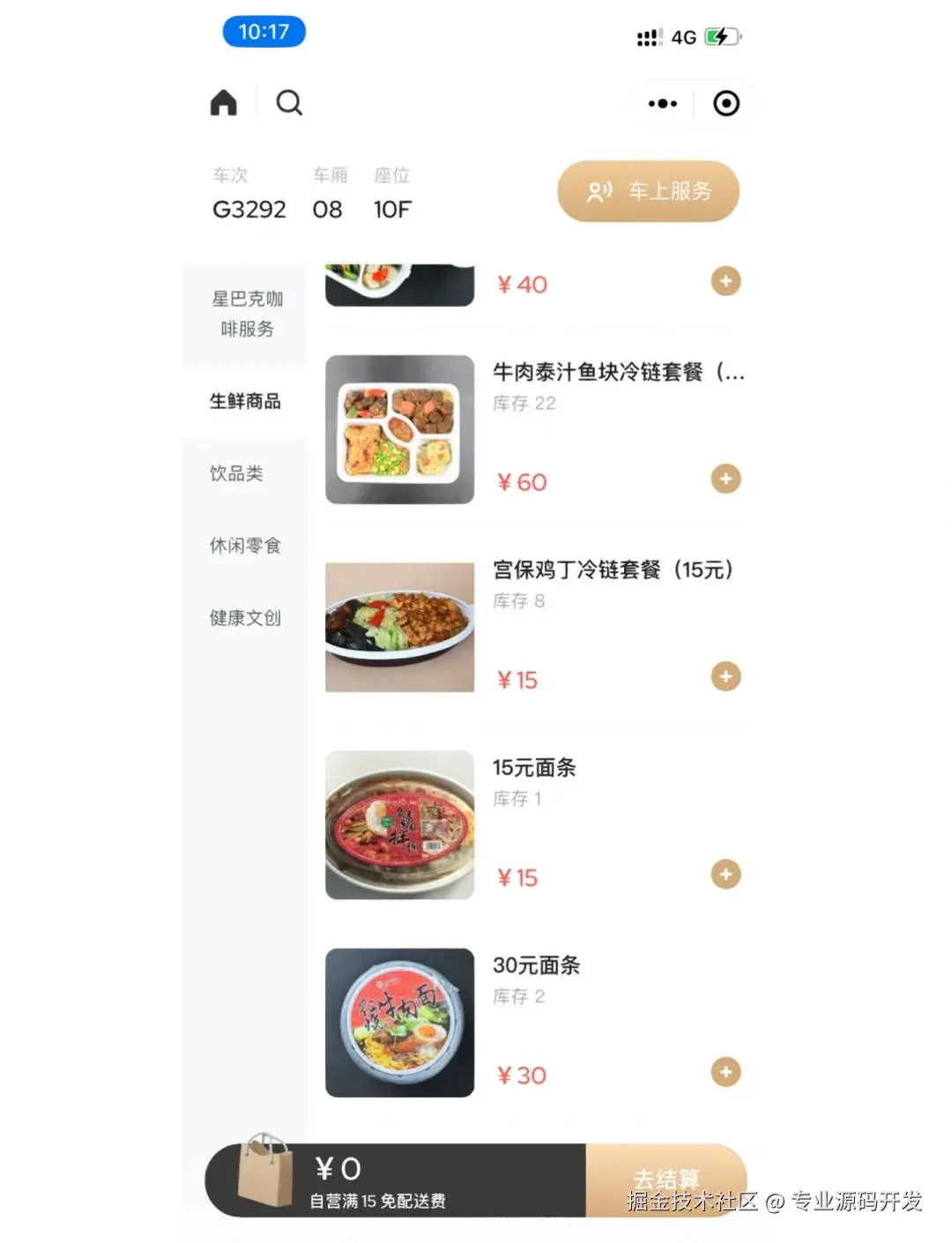Select the 生鲜商品 category
Screen dimensions: 952x1243
click(x=245, y=401)
